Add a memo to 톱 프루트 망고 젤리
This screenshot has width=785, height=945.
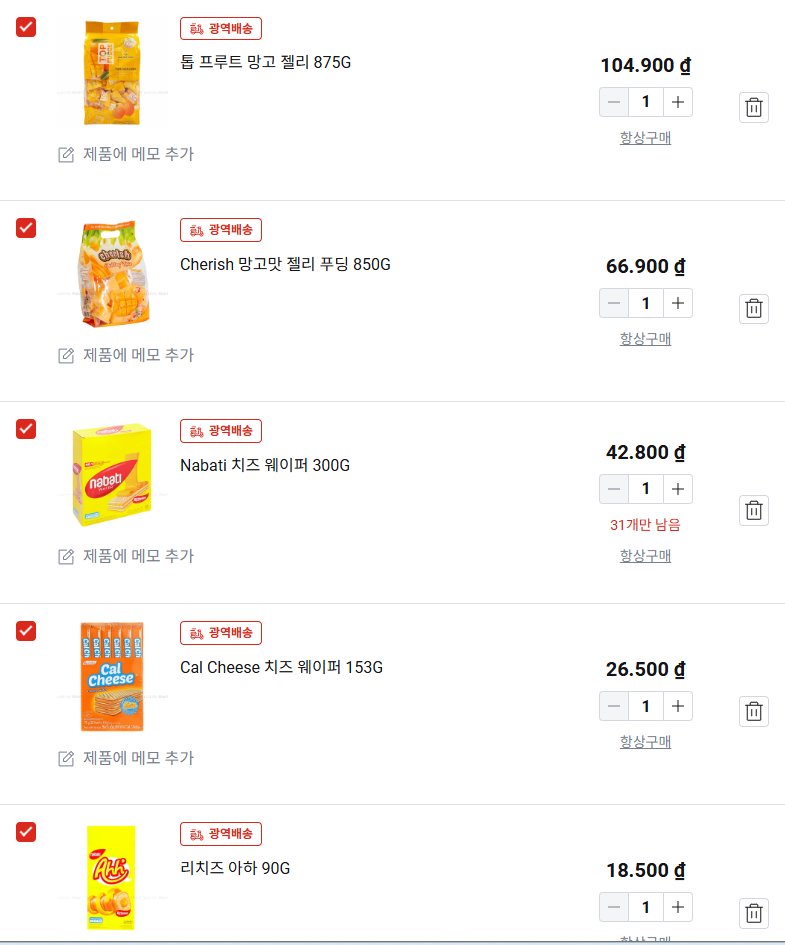pos(126,154)
